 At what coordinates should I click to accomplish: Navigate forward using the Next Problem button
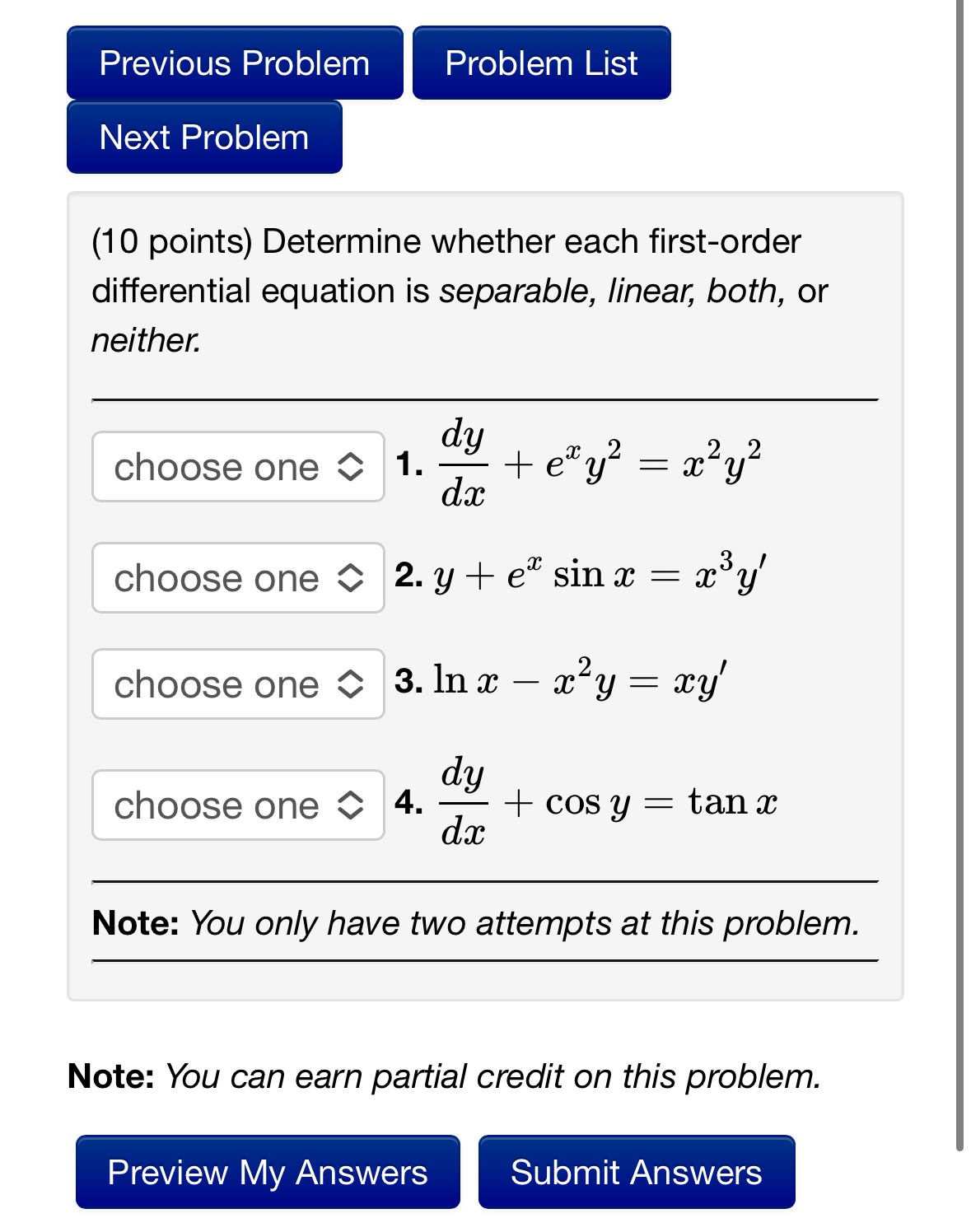tap(203, 137)
